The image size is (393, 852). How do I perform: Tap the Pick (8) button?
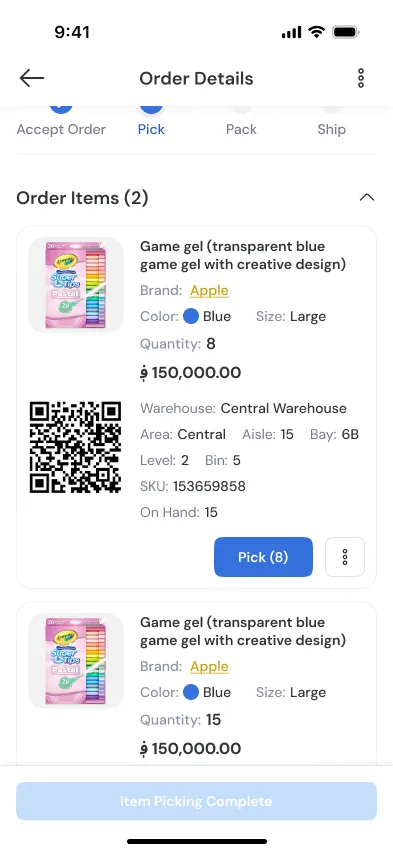click(263, 557)
